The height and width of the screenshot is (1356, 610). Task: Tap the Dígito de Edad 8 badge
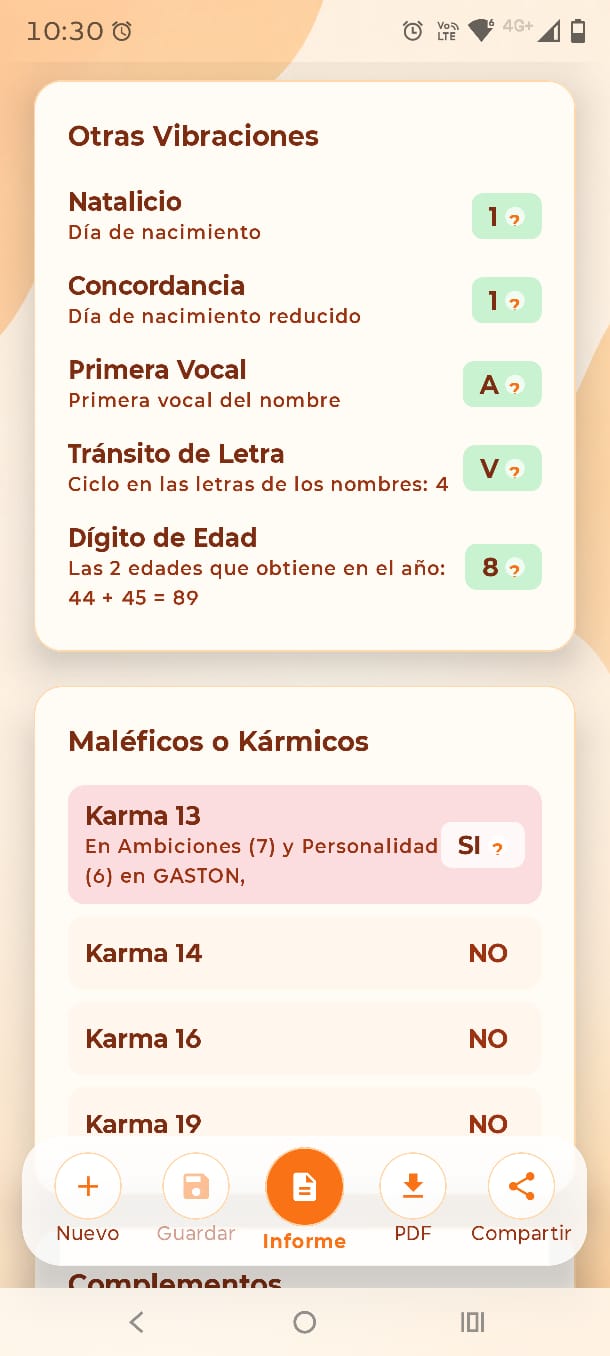tap(503, 567)
